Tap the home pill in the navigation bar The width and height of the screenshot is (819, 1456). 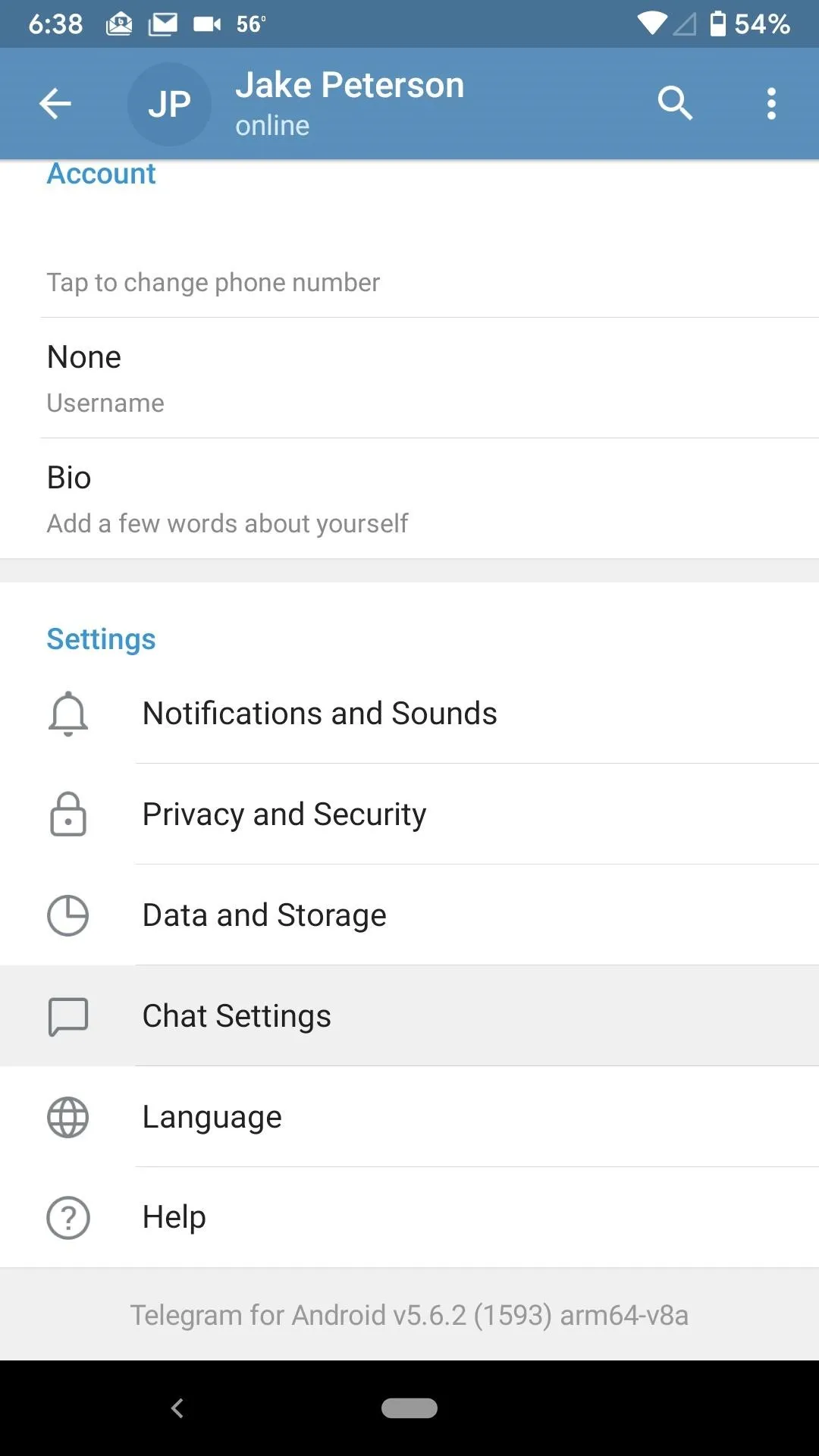coord(409,1408)
